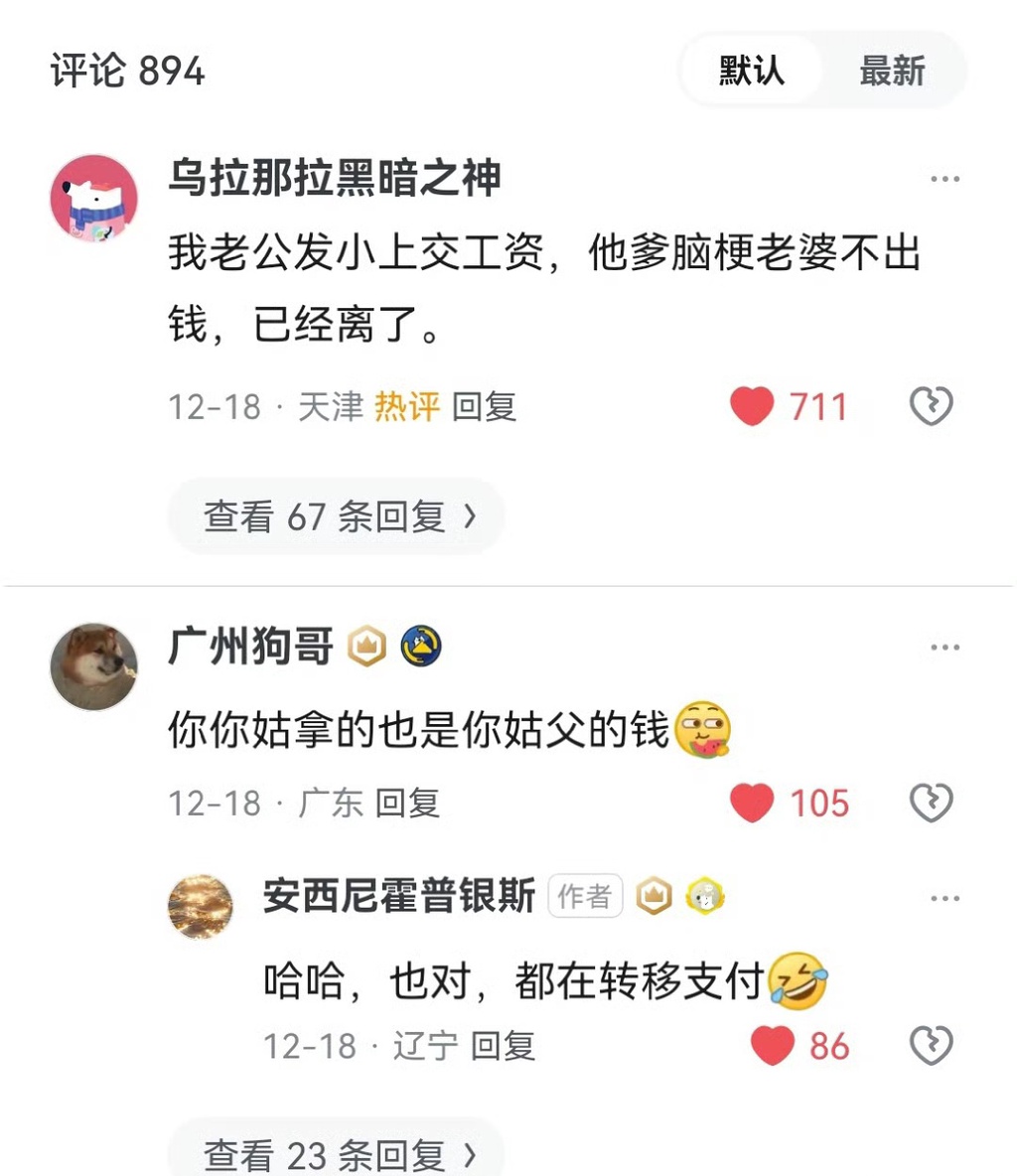Dislike 广州狗哥's comment
The image size is (1017, 1176).
pyautogui.click(x=931, y=803)
